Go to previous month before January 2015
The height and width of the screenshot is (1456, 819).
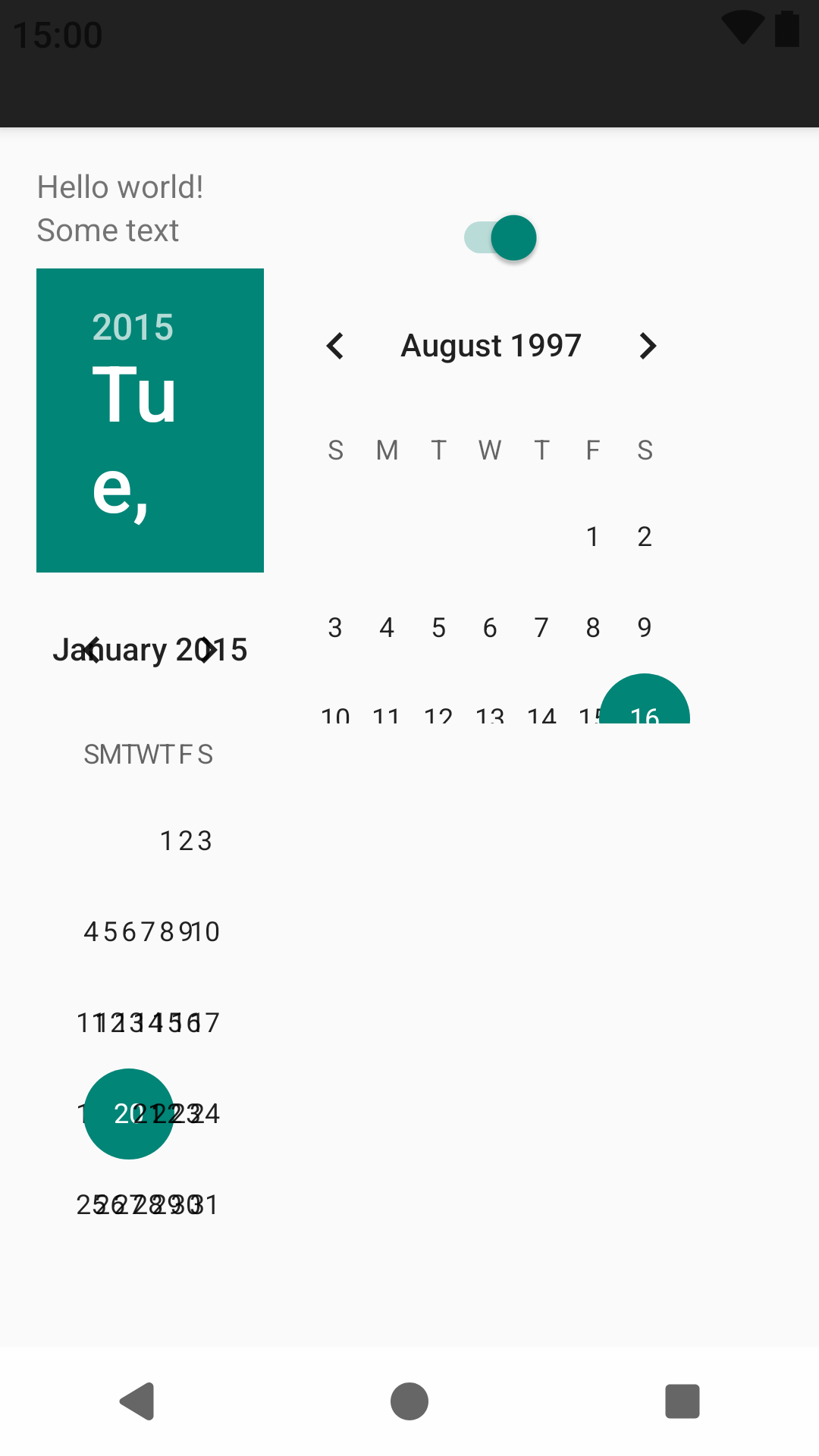coord(92,650)
